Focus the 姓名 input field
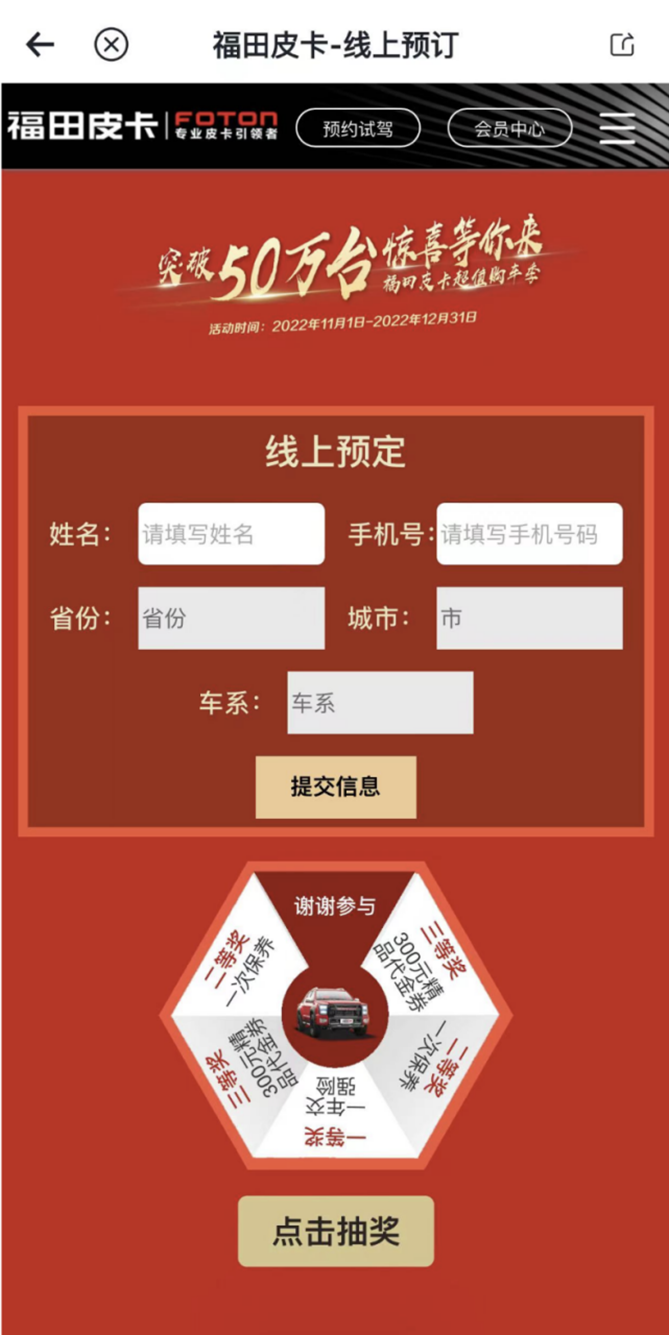 (231, 534)
